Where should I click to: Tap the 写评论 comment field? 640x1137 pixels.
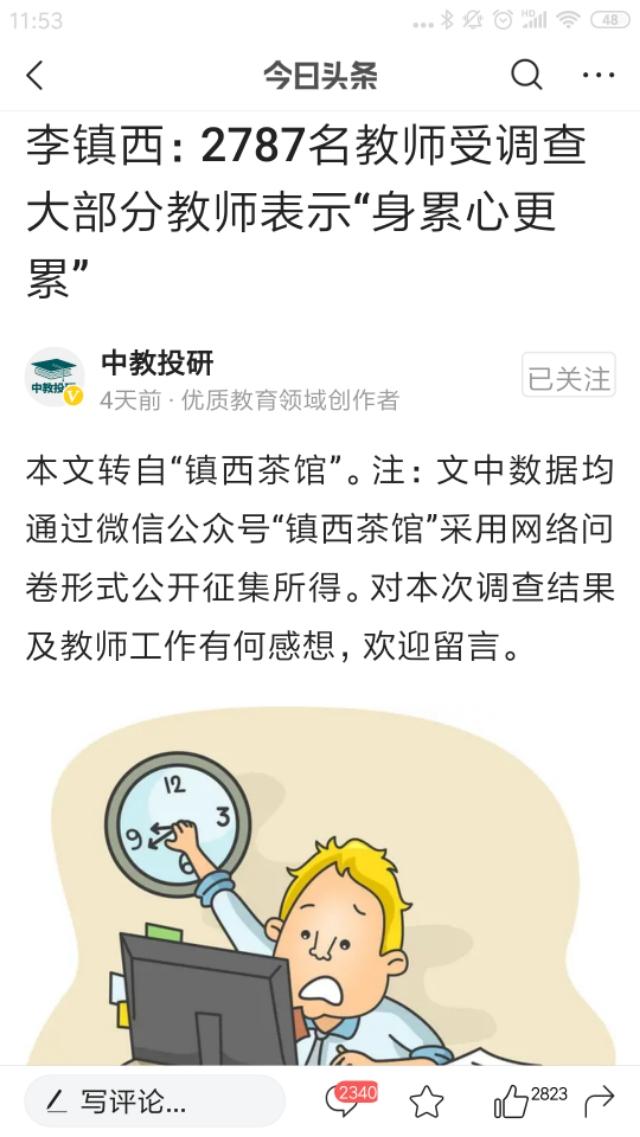click(x=155, y=1102)
